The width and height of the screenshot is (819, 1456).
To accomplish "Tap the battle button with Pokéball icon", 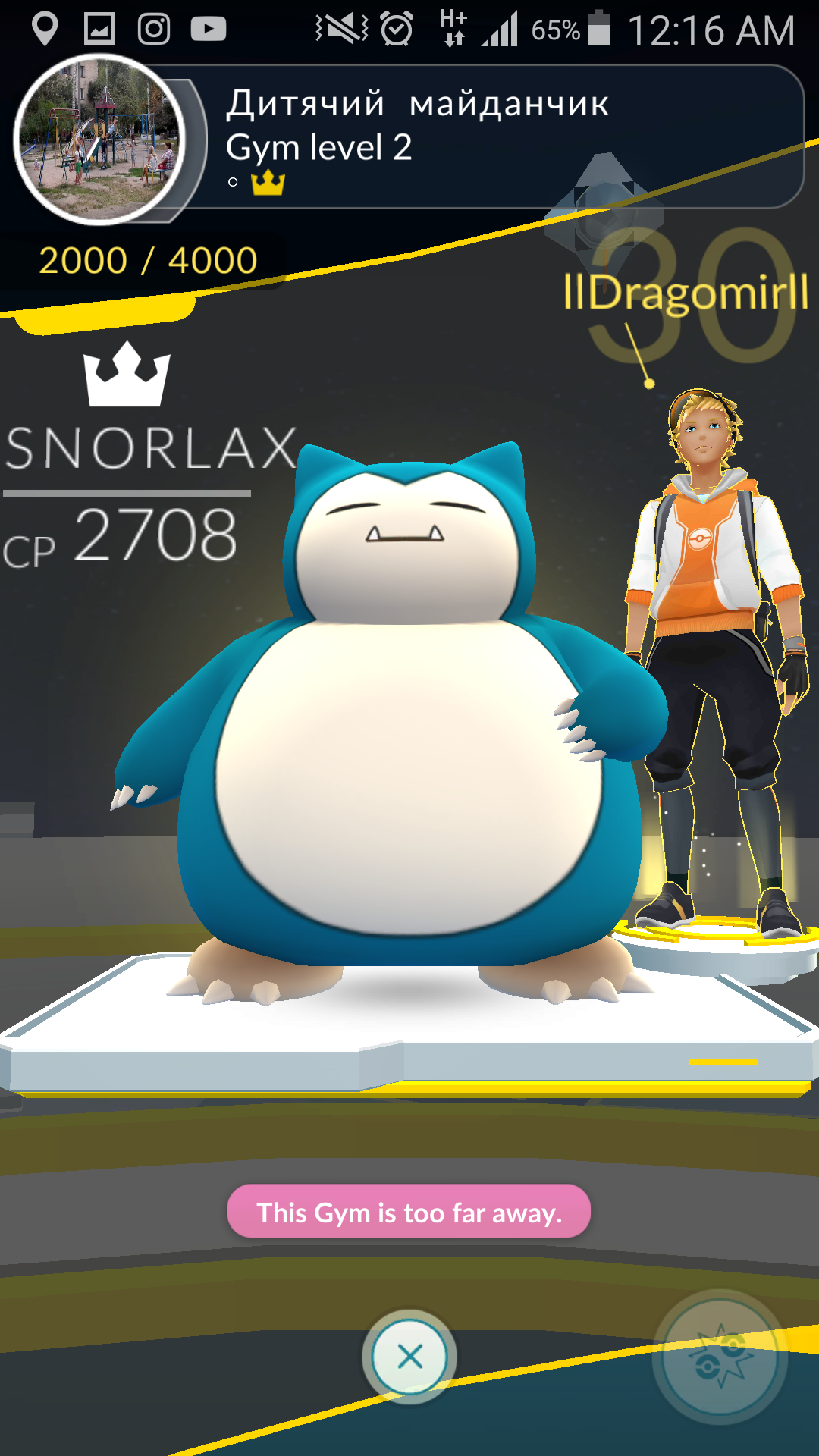I will (x=720, y=1357).
